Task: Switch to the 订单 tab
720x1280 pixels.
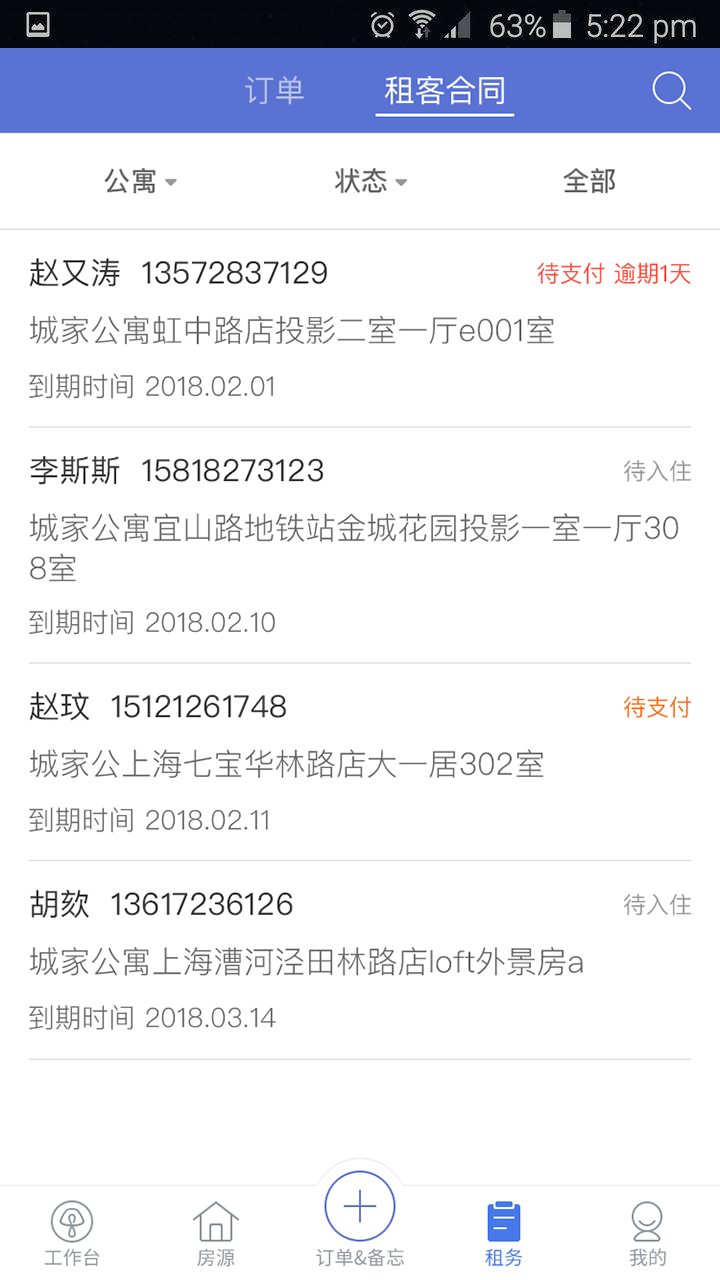Action: [274, 91]
